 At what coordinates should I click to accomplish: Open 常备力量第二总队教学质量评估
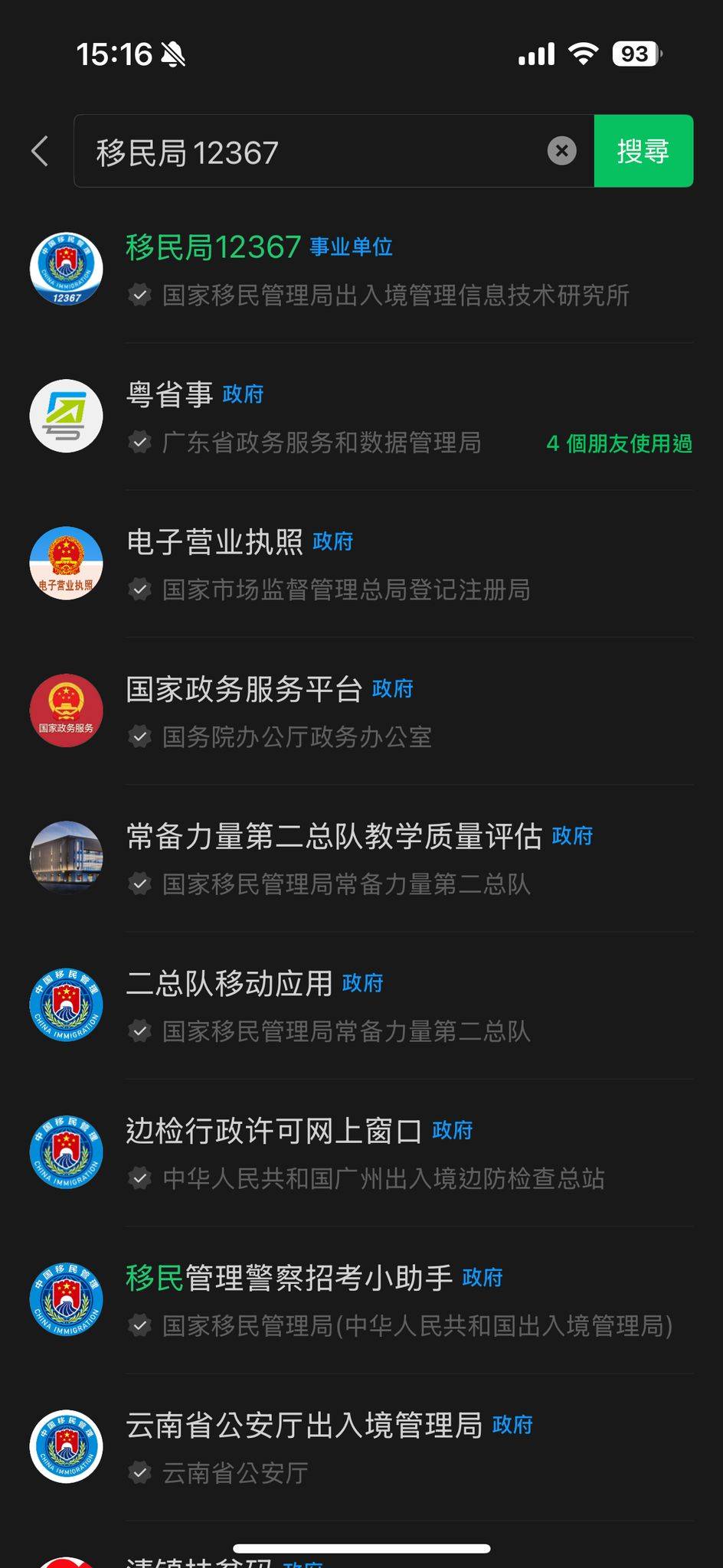pos(361,857)
